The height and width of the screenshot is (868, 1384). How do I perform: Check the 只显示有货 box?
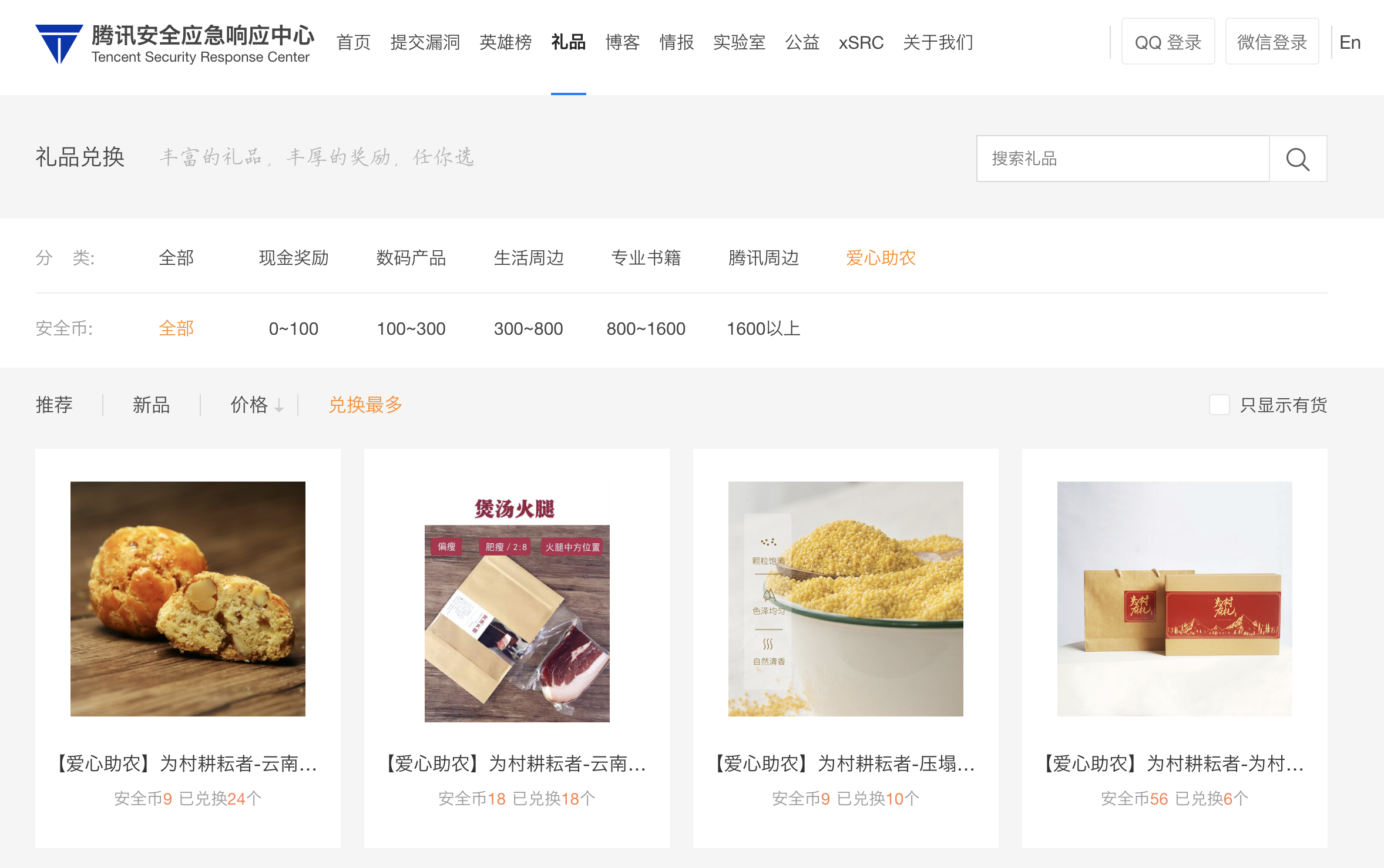[1219, 405]
